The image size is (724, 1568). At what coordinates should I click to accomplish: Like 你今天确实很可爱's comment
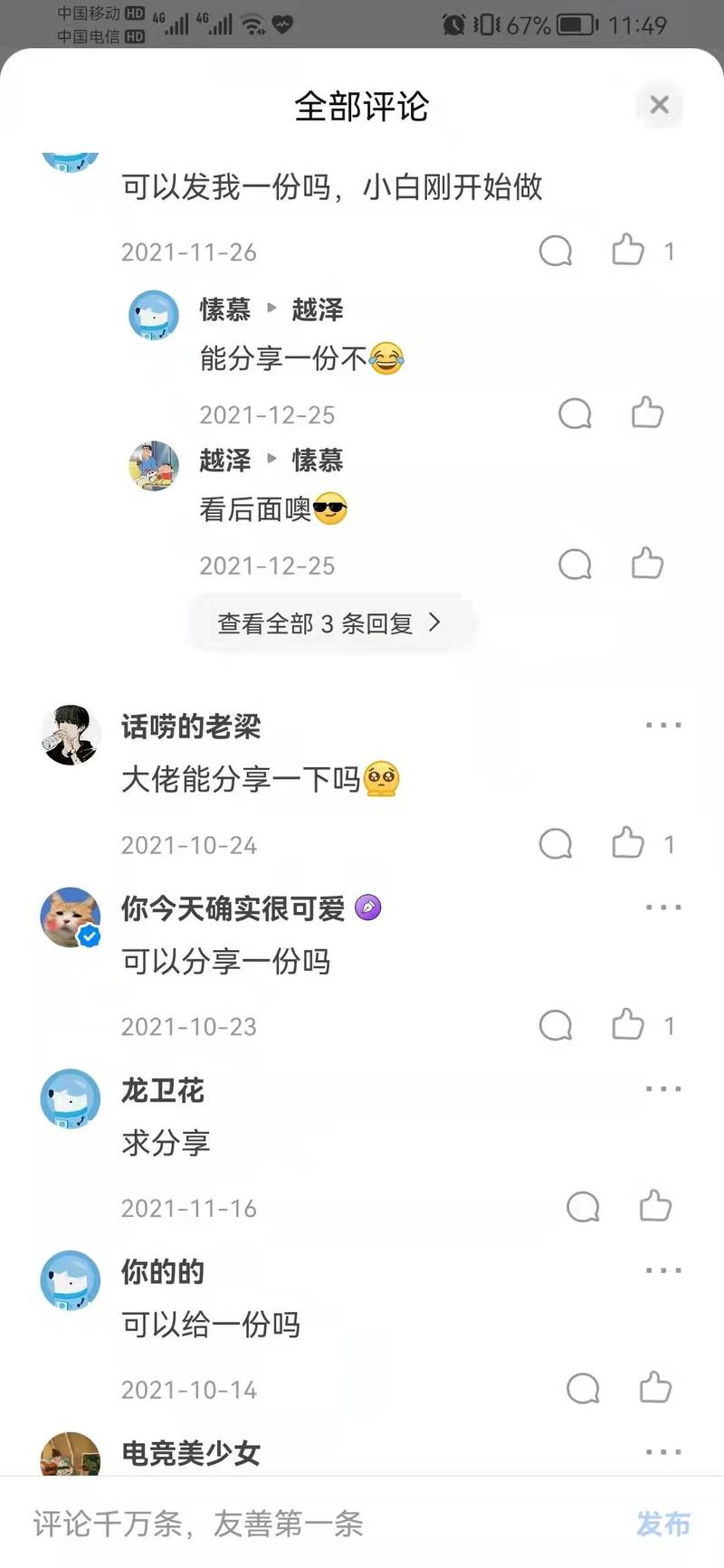pos(629,1025)
